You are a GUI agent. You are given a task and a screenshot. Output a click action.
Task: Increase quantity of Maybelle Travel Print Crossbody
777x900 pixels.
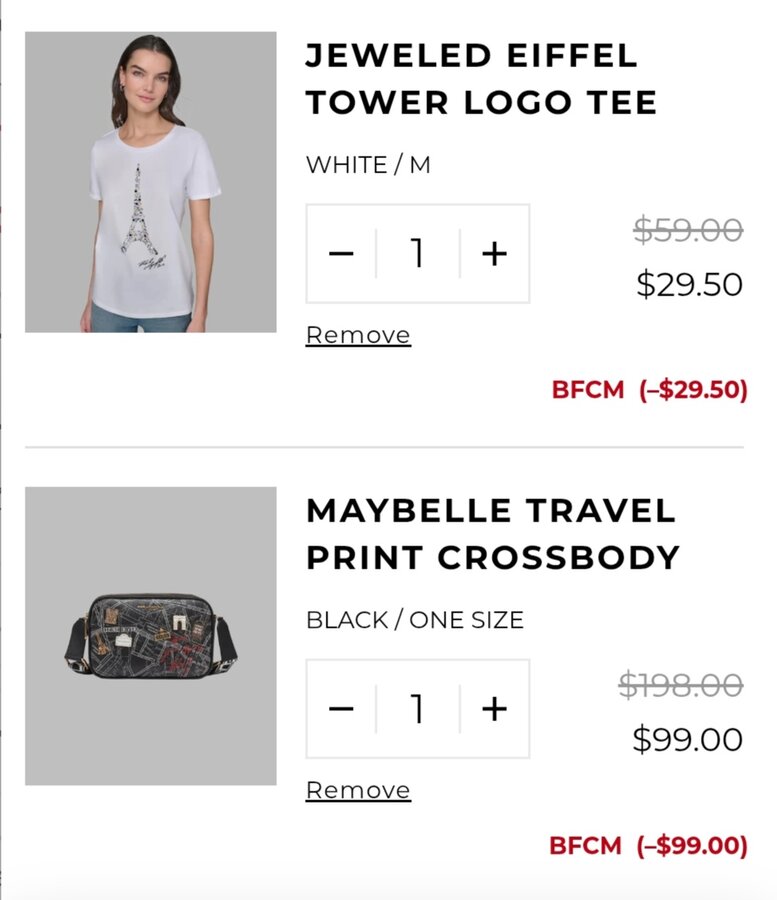point(494,709)
